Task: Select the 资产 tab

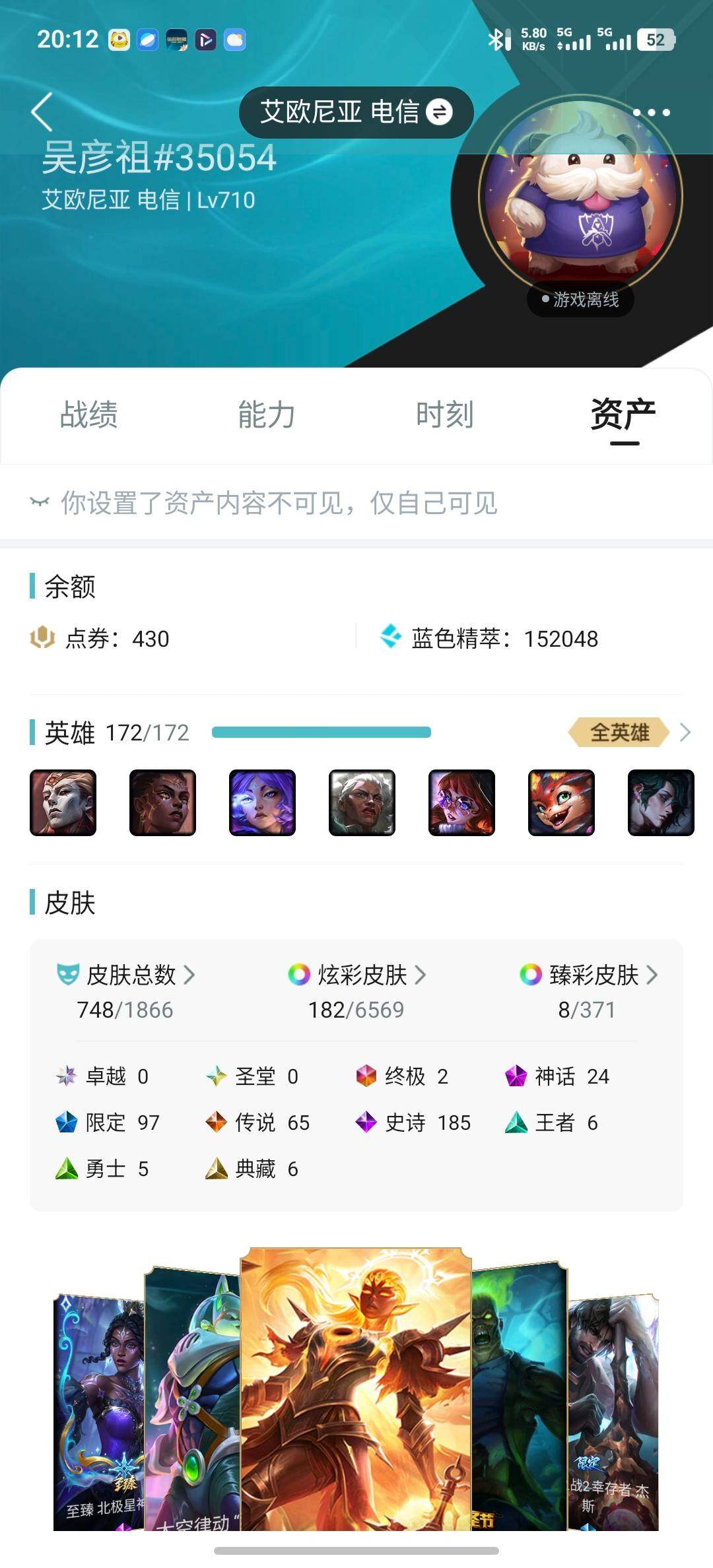Action: [x=623, y=414]
